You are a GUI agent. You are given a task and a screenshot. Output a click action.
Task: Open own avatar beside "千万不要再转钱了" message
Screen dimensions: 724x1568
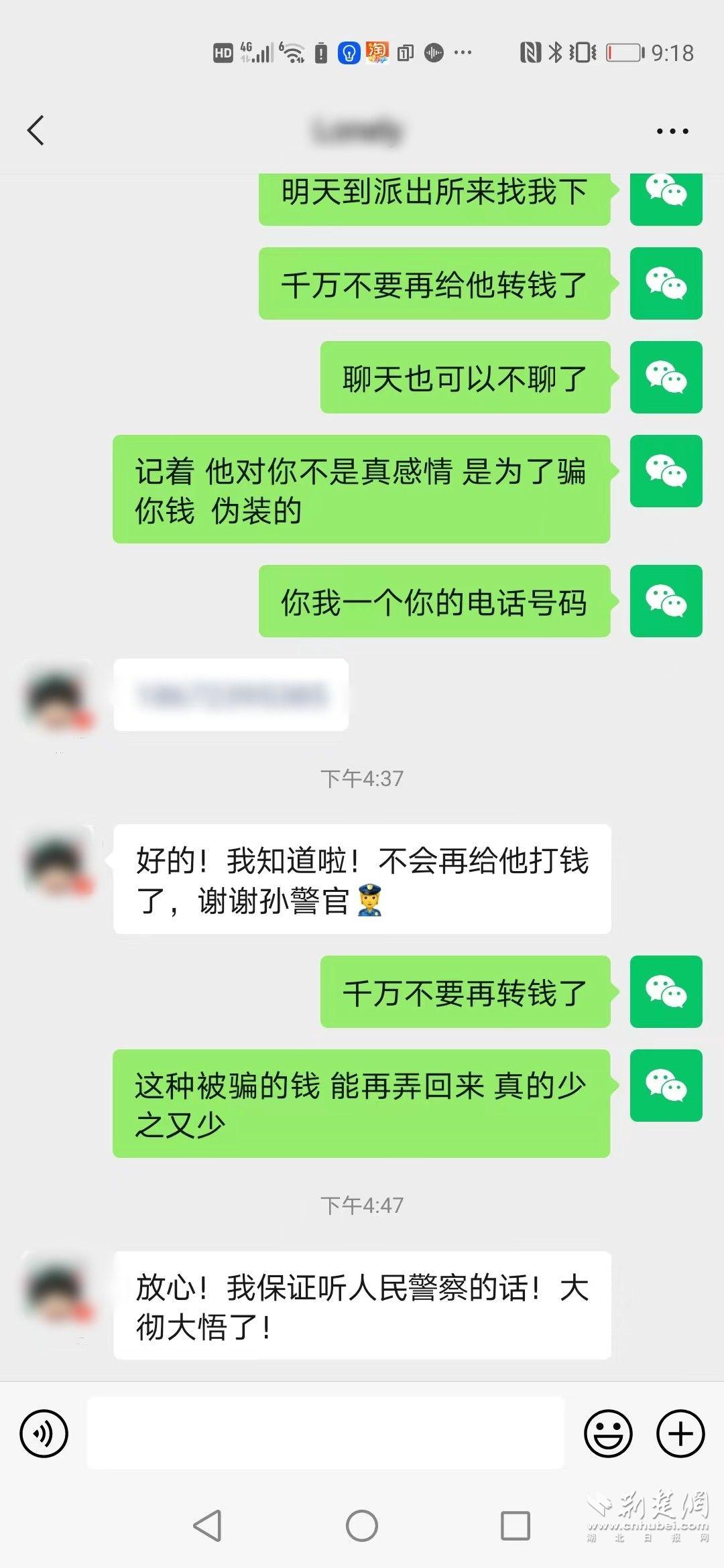[x=666, y=992]
